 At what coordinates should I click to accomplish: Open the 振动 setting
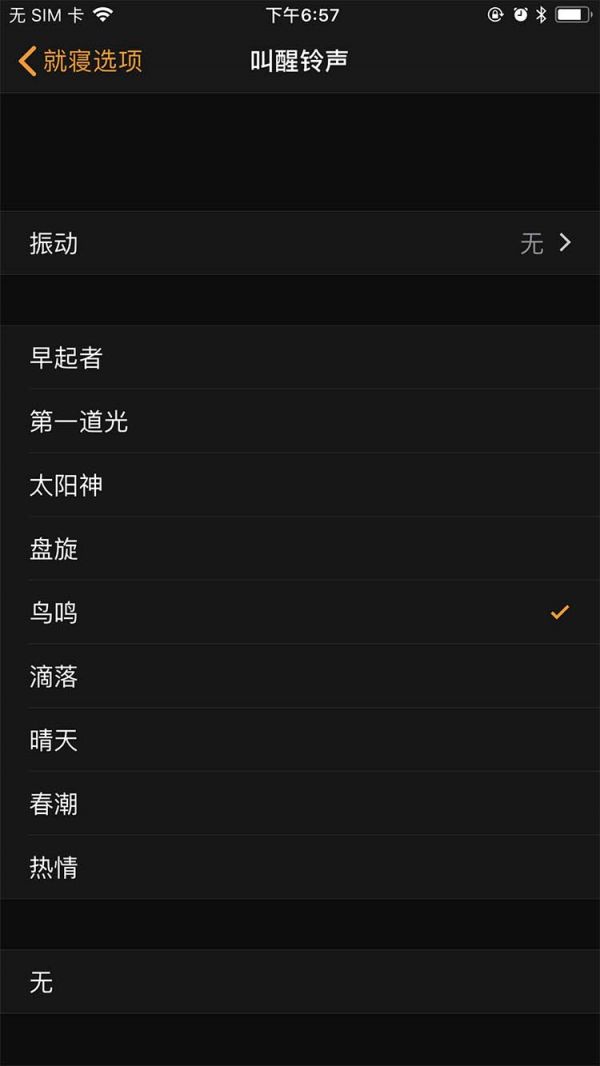[300, 243]
